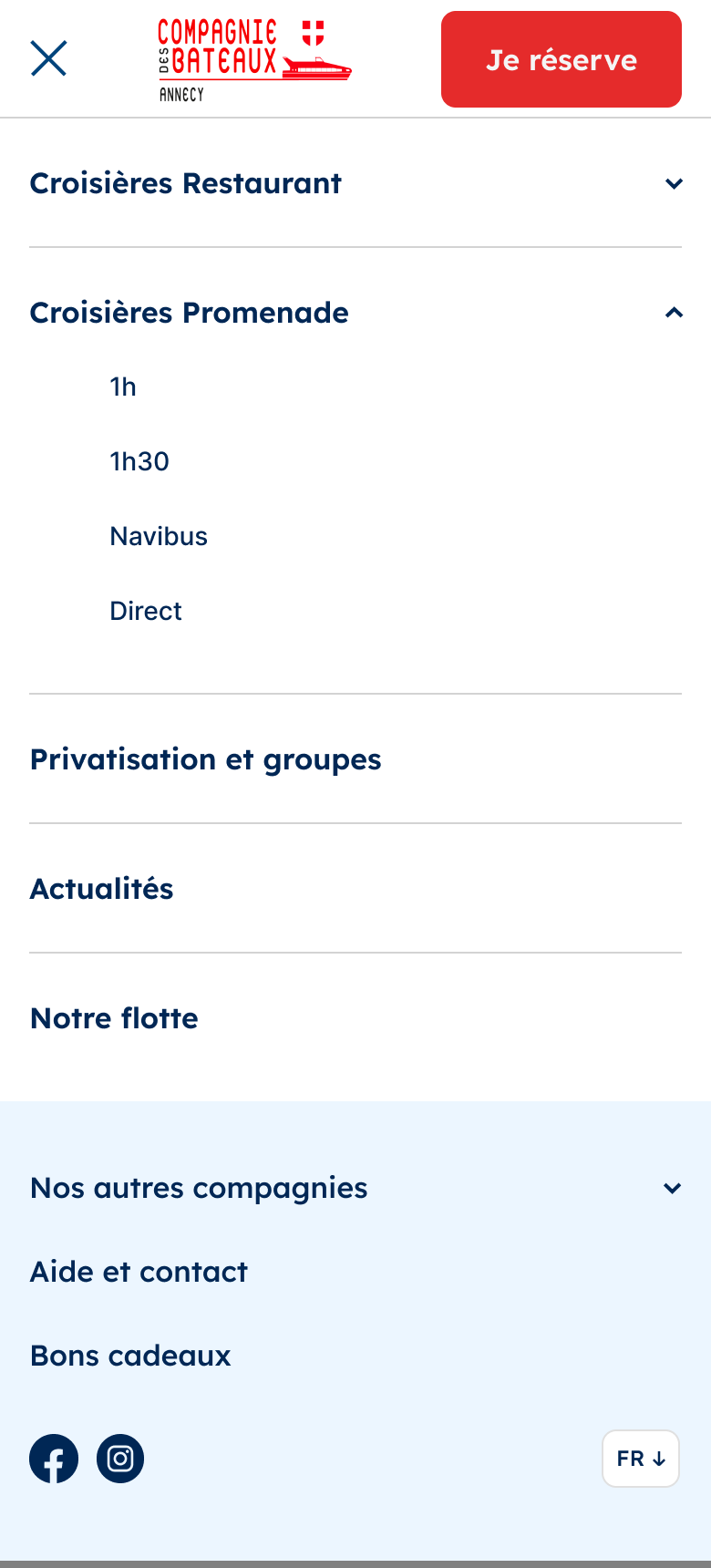Viewport: 711px width, 1568px height.
Task: Open Notre flotte page
Action: click(x=115, y=1018)
